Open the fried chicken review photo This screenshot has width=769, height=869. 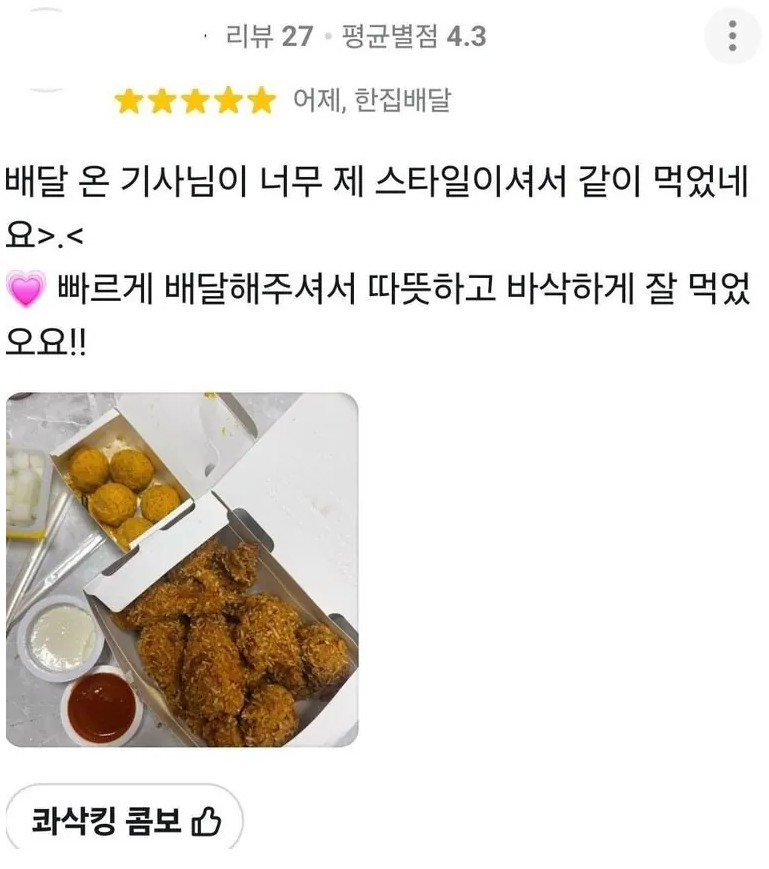182,570
